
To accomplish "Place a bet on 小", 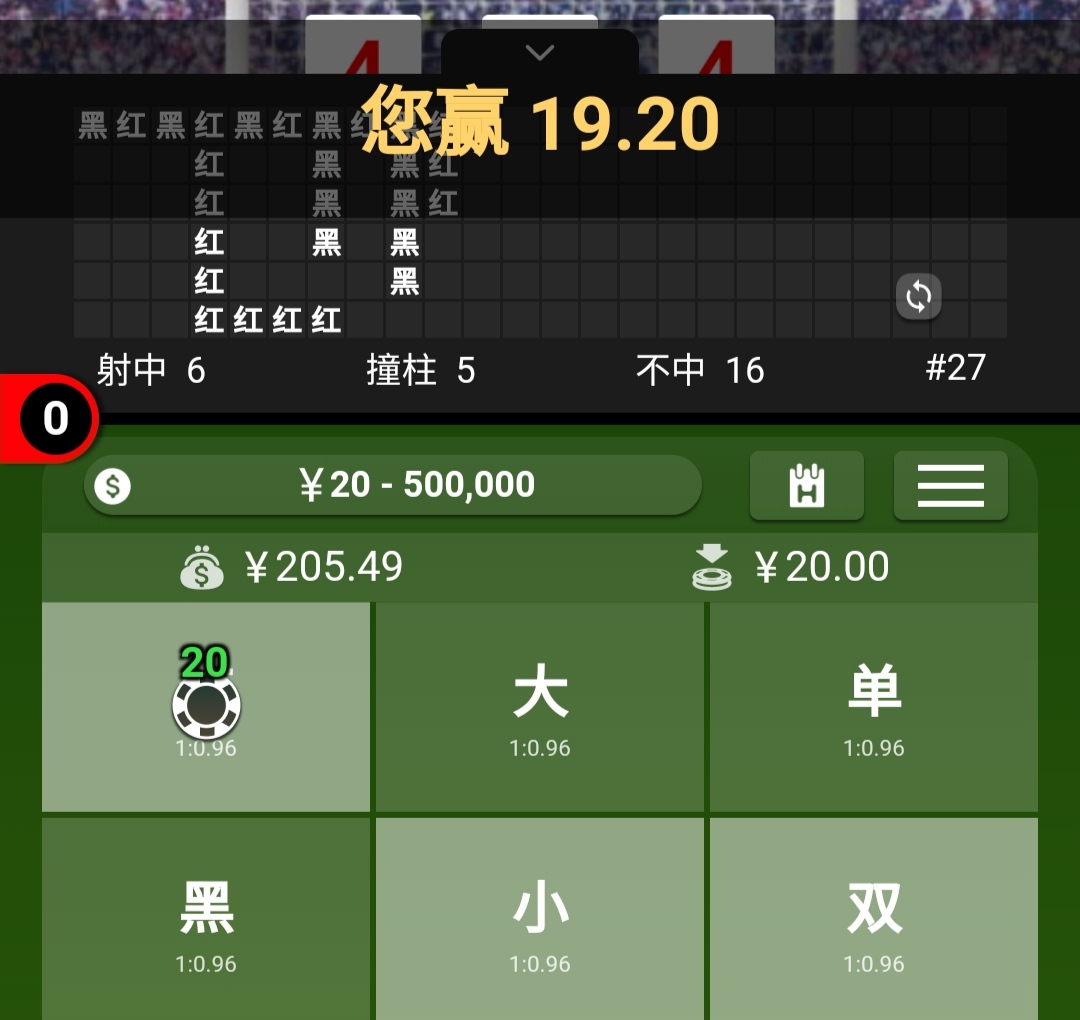I will pyautogui.click(x=540, y=920).
